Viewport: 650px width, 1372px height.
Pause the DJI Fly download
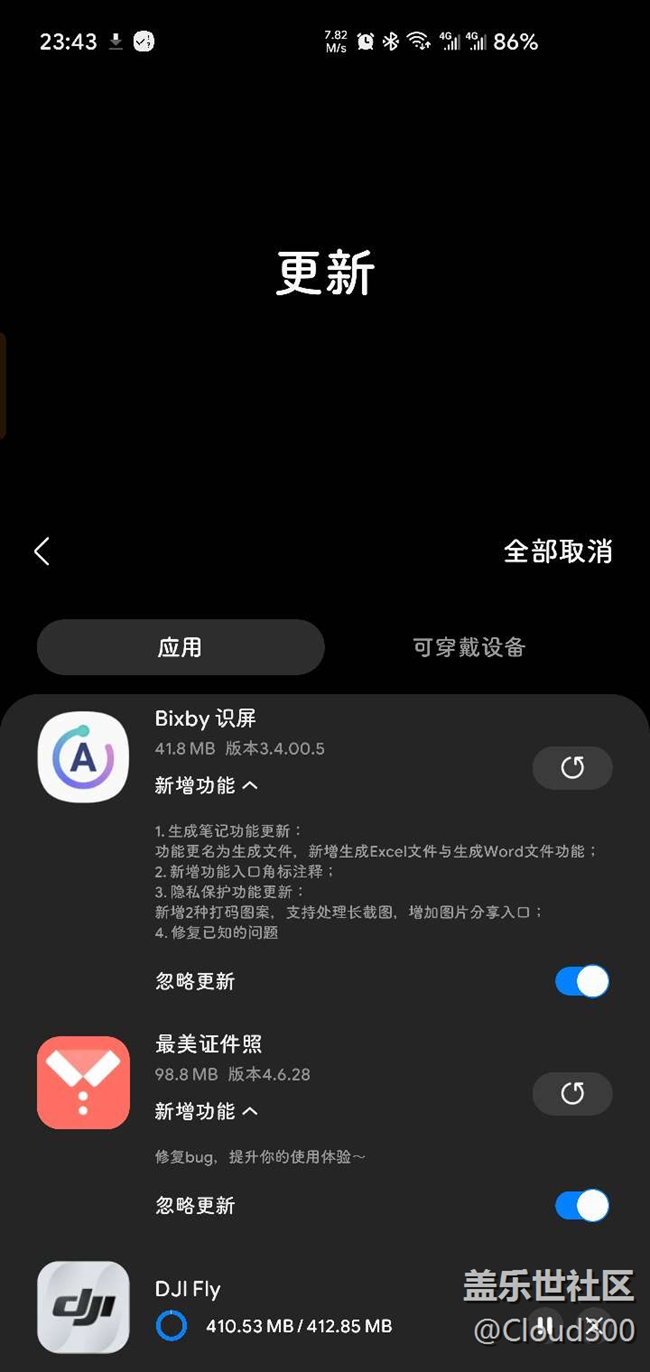(545, 1326)
